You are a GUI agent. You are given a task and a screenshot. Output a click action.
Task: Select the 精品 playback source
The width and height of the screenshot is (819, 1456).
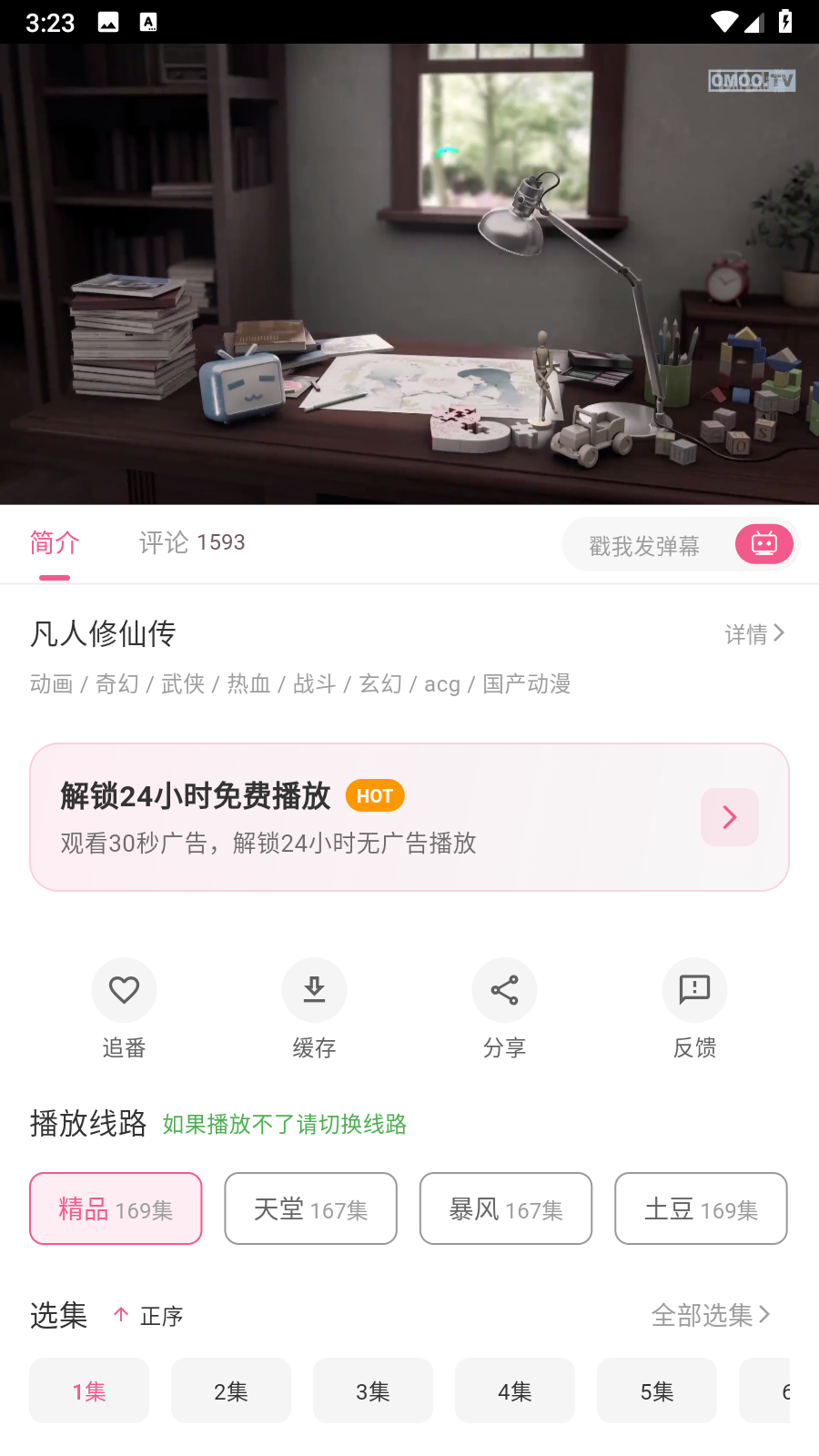pyautogui.click(x=116, y=1208)
